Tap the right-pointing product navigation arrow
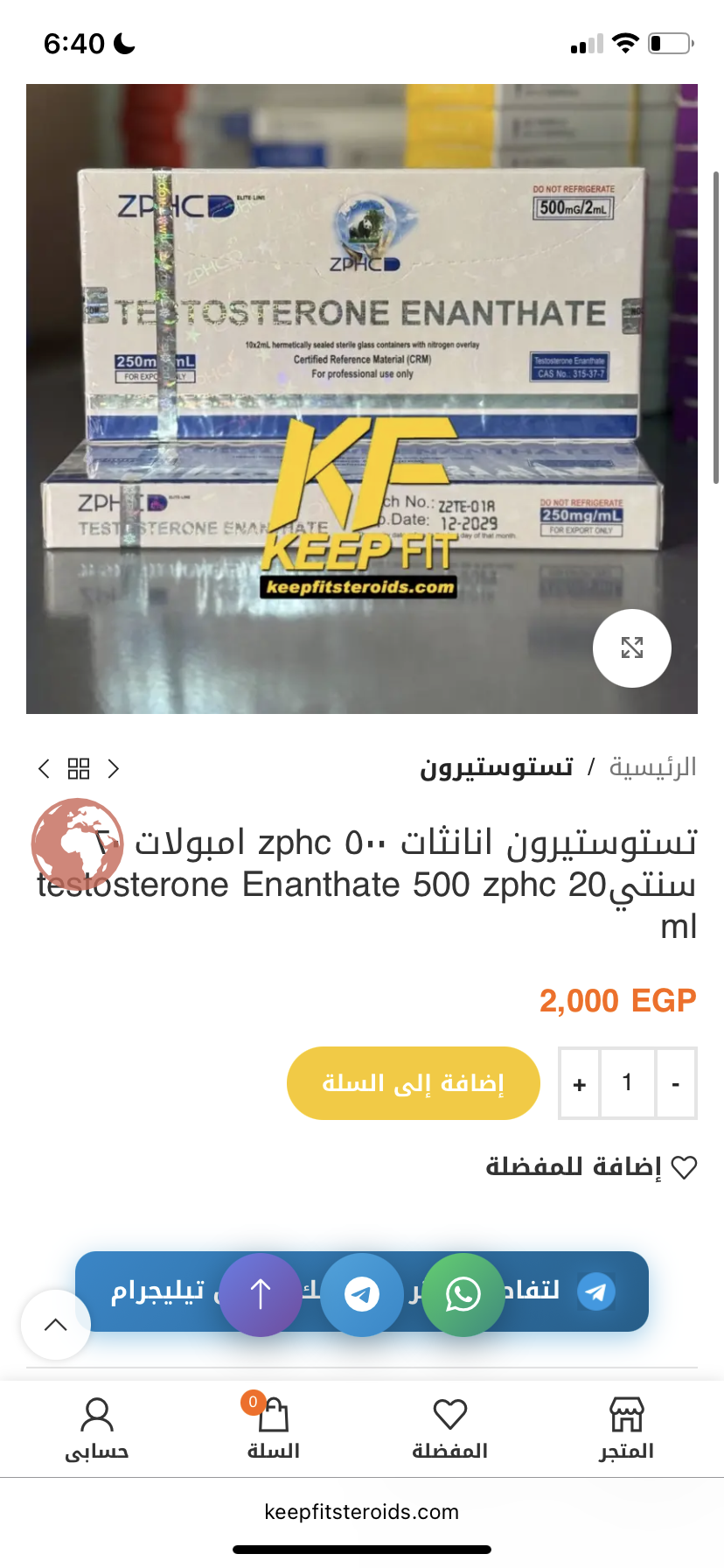Viewport: 724px width, 1568px height. pos(113,768)
